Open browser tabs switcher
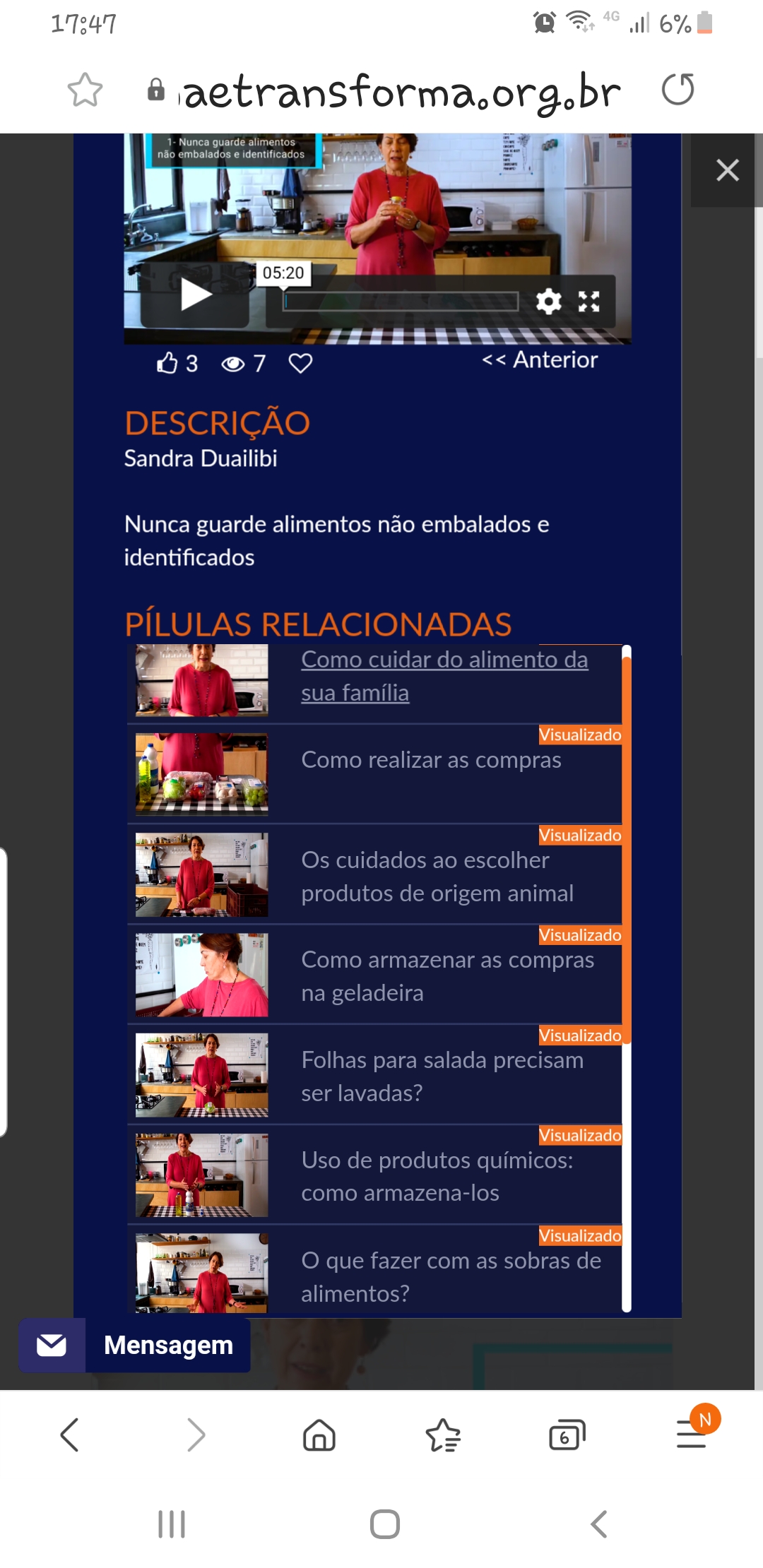This screenshot has width=763, height=1568. coord(567,1435)
